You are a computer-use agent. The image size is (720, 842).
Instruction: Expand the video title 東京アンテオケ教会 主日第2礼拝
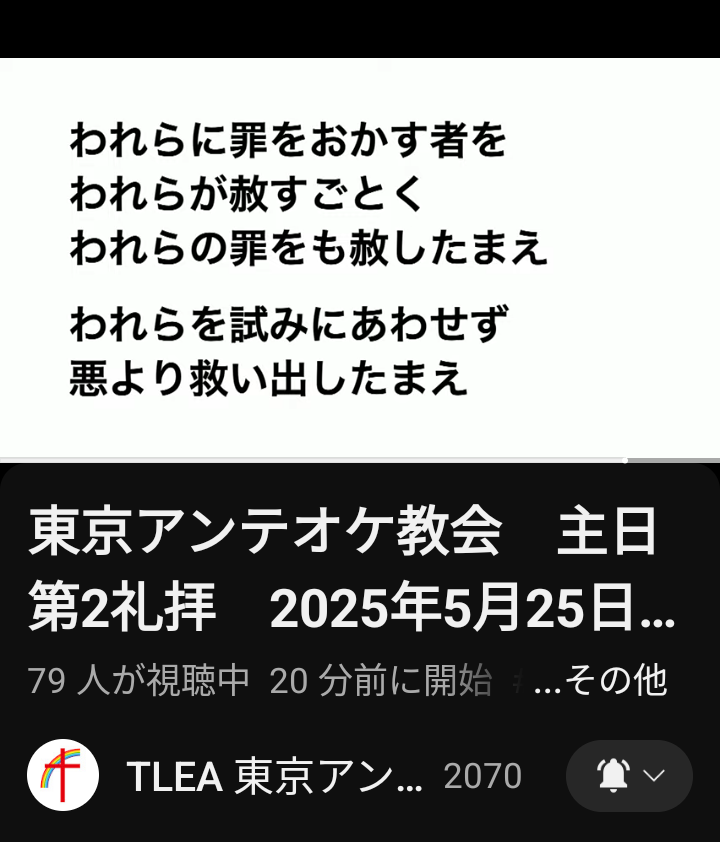(350, 570)
